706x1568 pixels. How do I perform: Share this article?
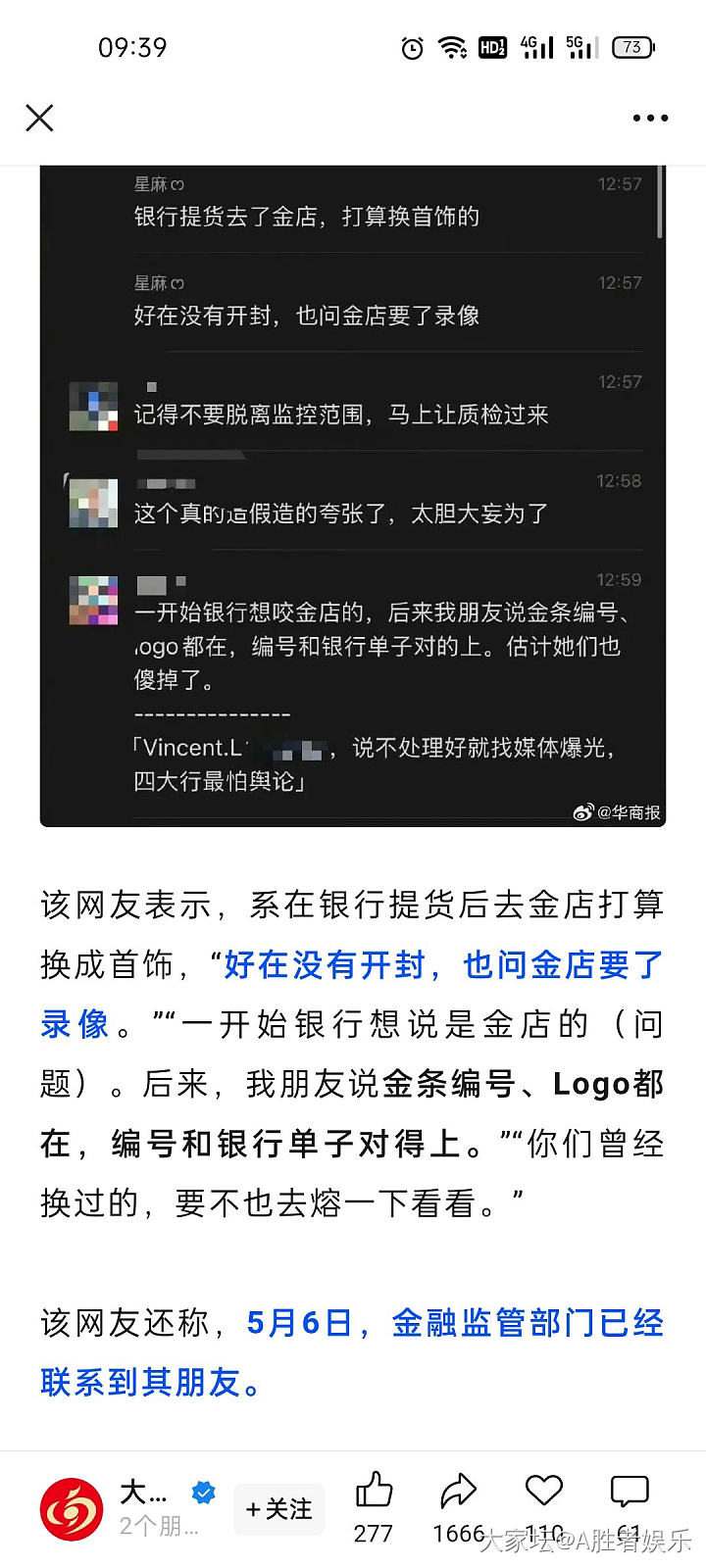tap(458, 1492)
